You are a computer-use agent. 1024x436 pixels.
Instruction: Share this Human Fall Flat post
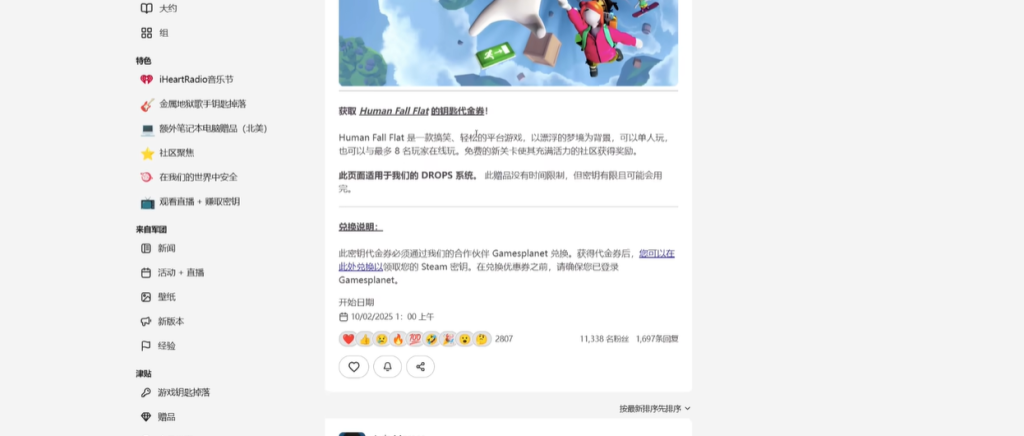(x=420, y=367)
